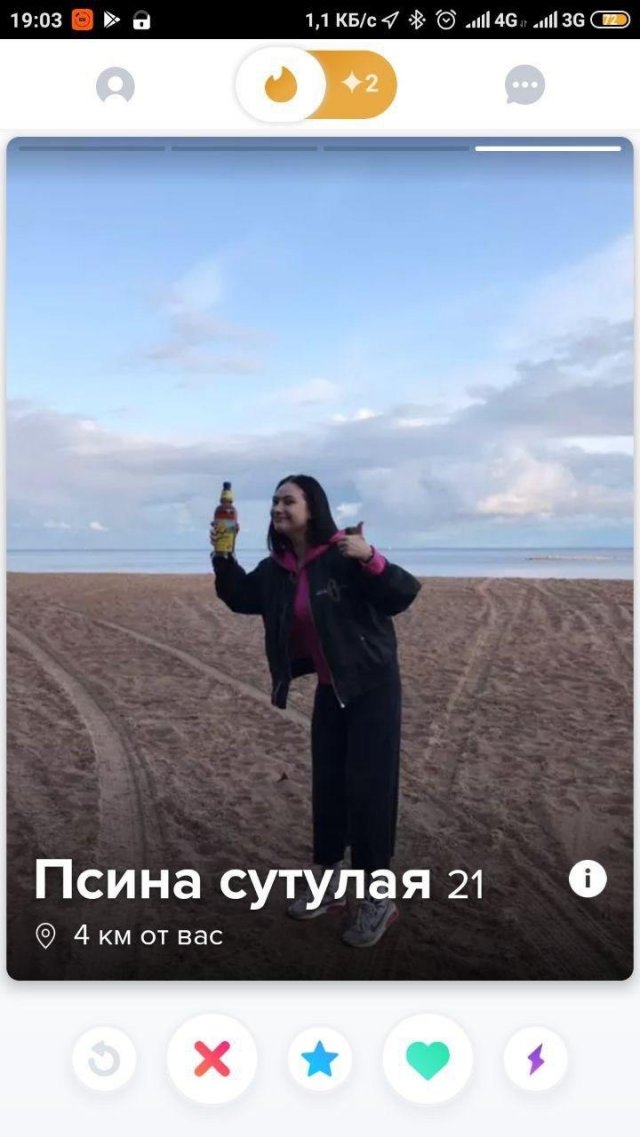
Task: Send a Super Like with the star
Action: coord(320,1059)
